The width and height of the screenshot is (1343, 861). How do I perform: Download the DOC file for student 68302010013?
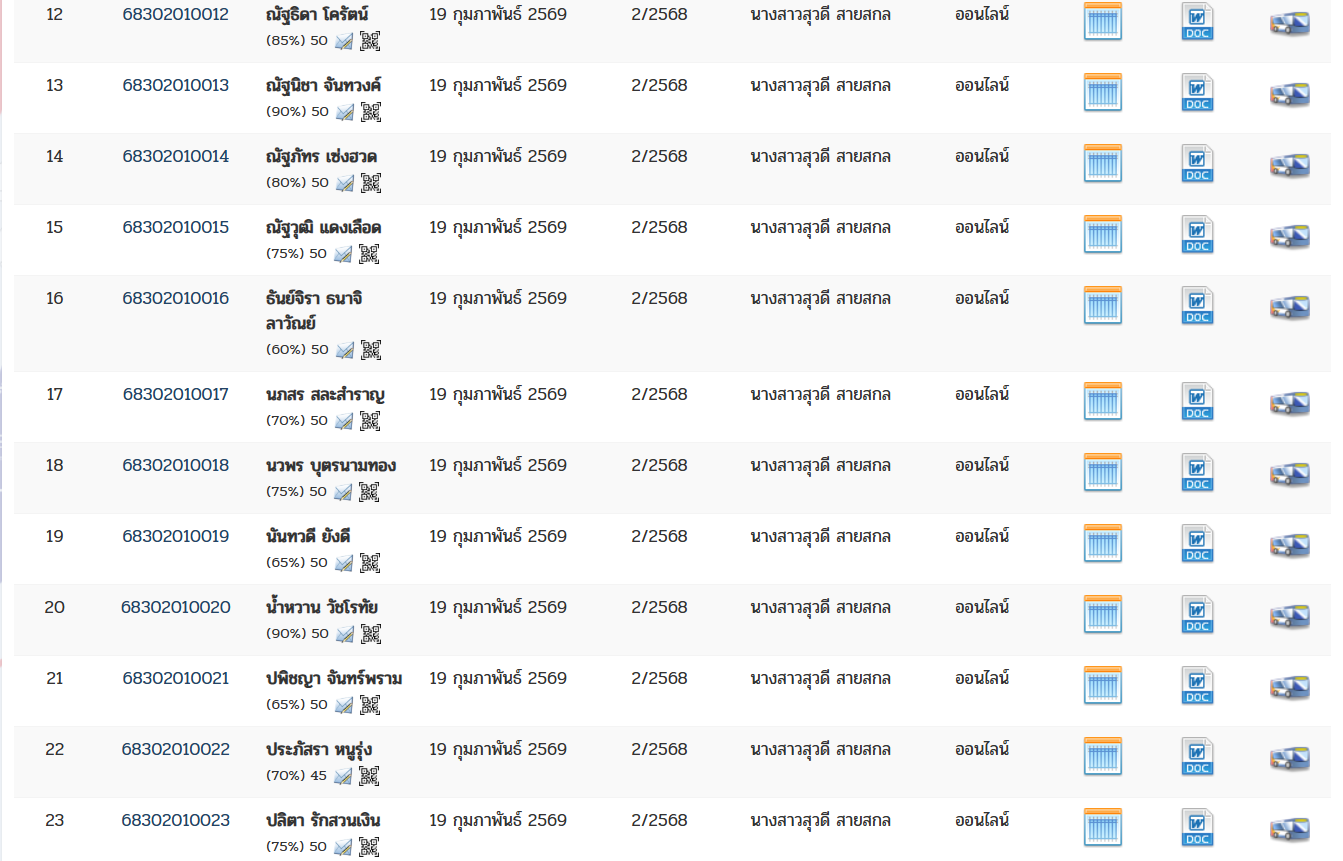(x=1197, y=92)
